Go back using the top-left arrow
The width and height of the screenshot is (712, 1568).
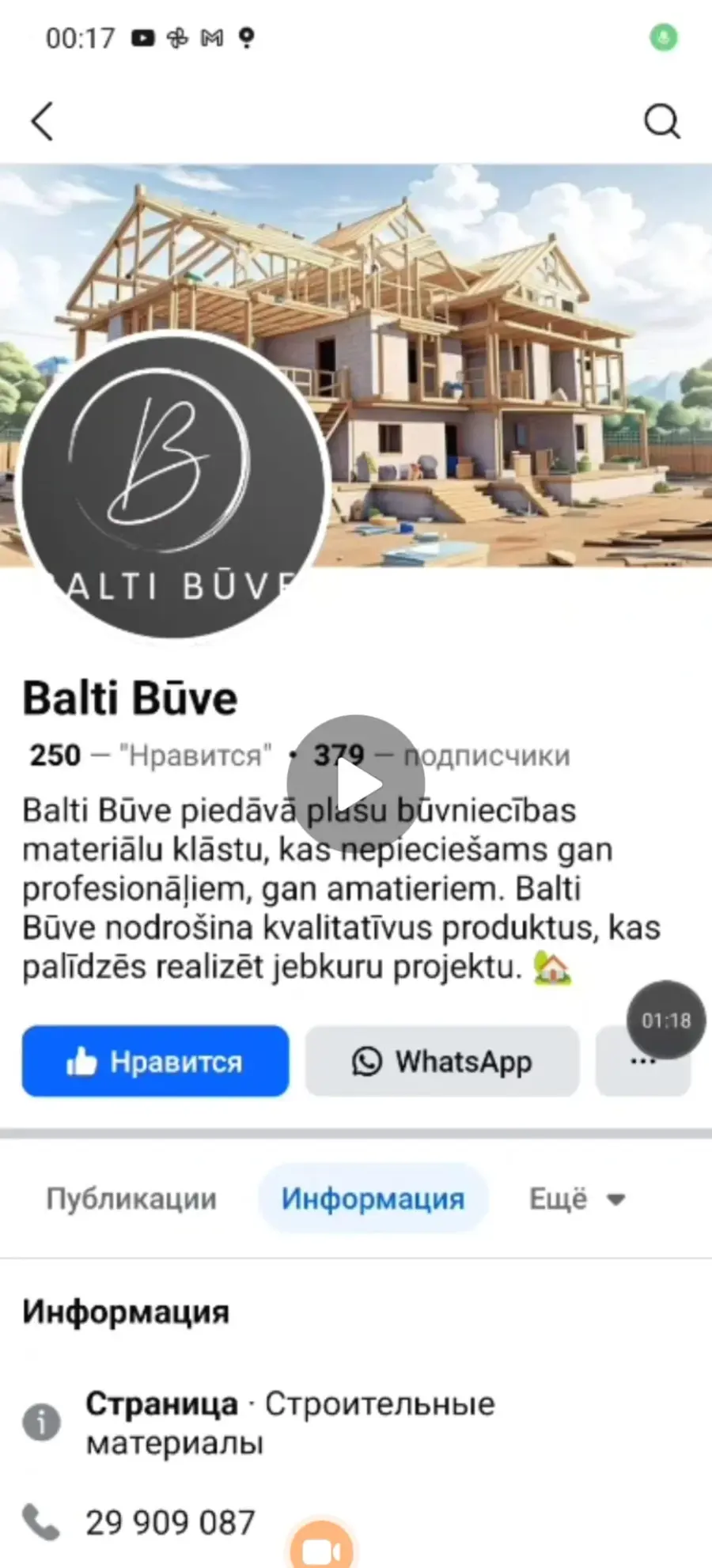(42, 122)
